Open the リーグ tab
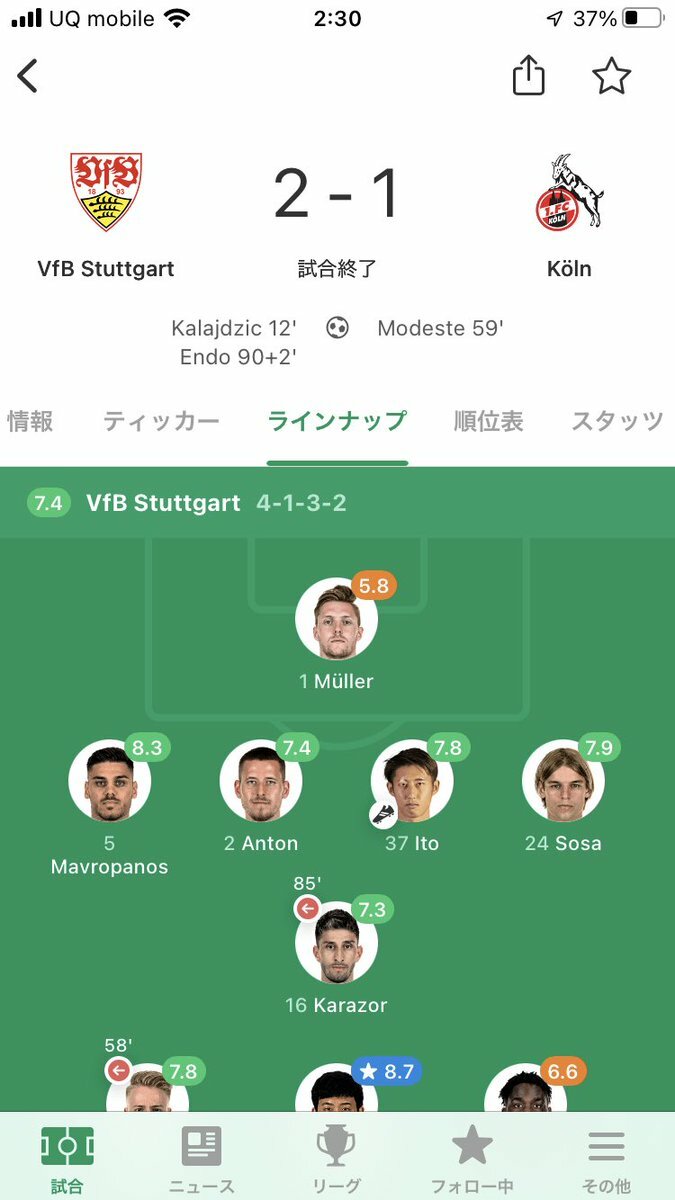The image size is (675, 1200). tap(336, 1158)
